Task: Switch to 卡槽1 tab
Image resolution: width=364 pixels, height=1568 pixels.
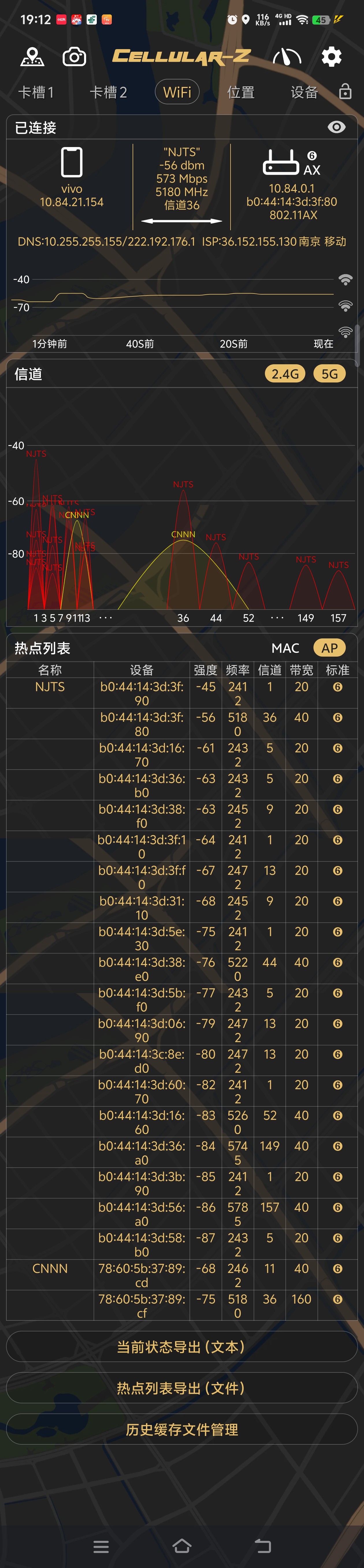Action: (36, 92)
